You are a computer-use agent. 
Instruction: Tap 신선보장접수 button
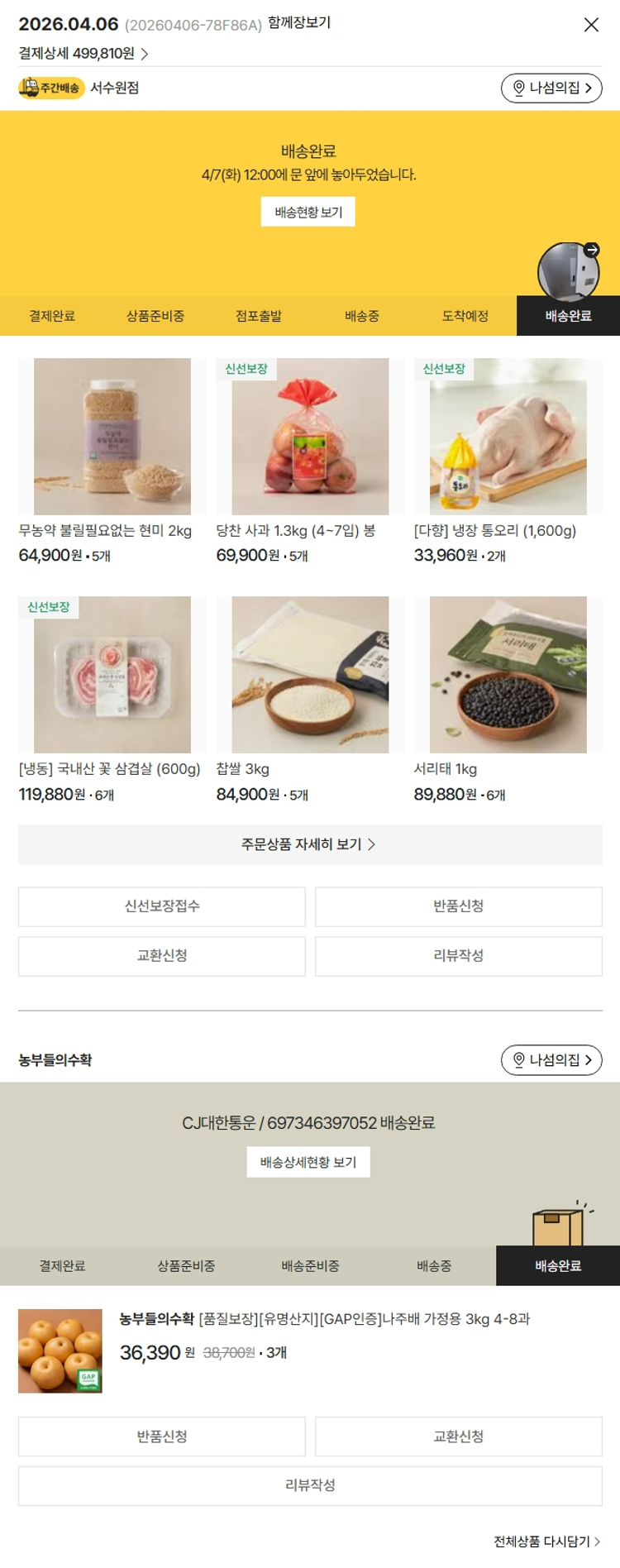point(162,906)
